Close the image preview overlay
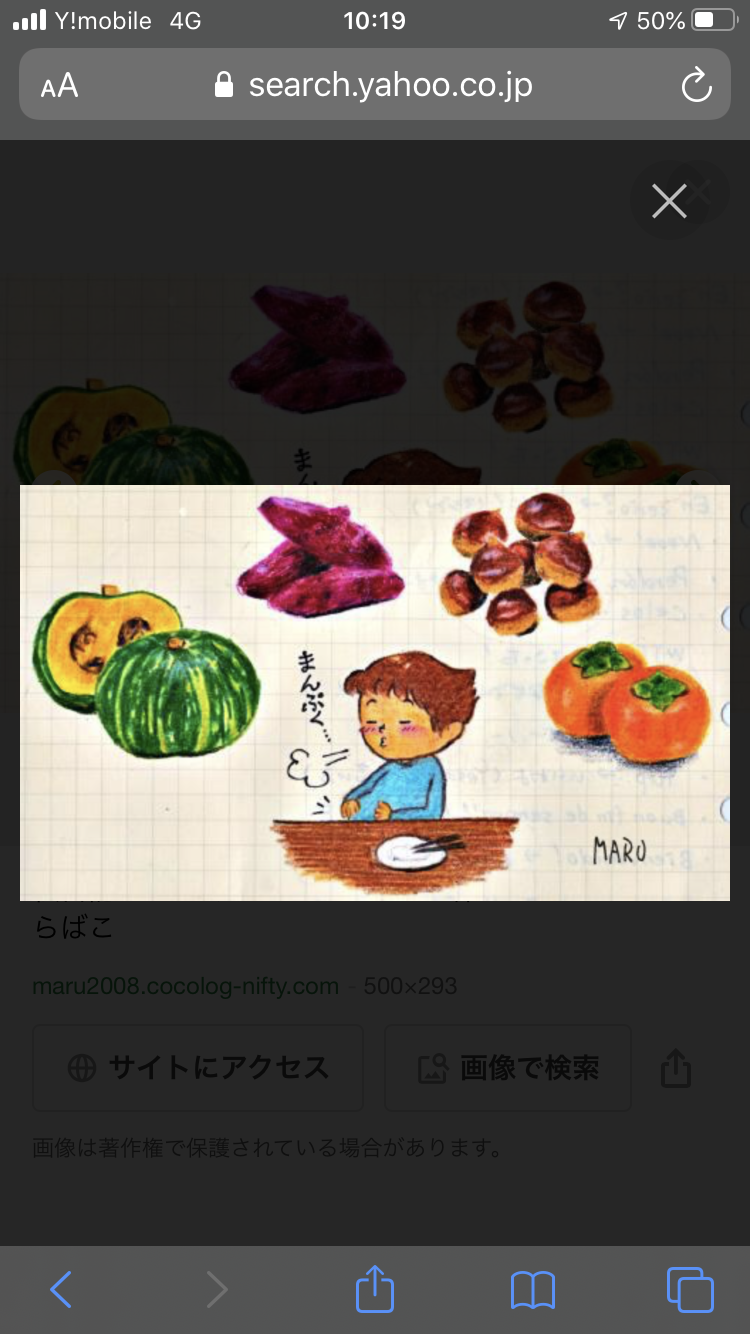 (669, 201)
